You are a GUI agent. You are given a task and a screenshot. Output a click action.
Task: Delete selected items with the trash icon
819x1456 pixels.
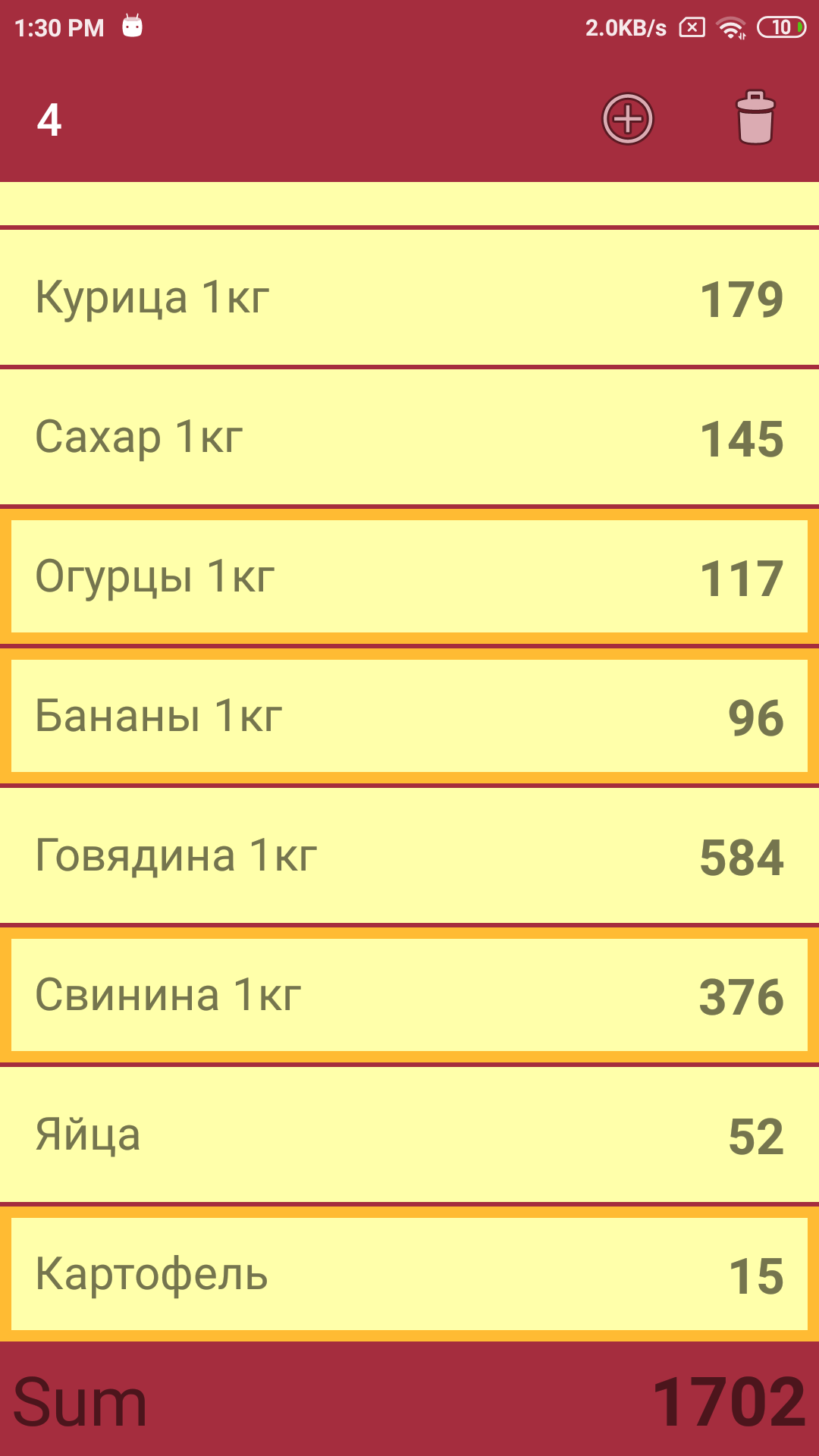(755, 118)
